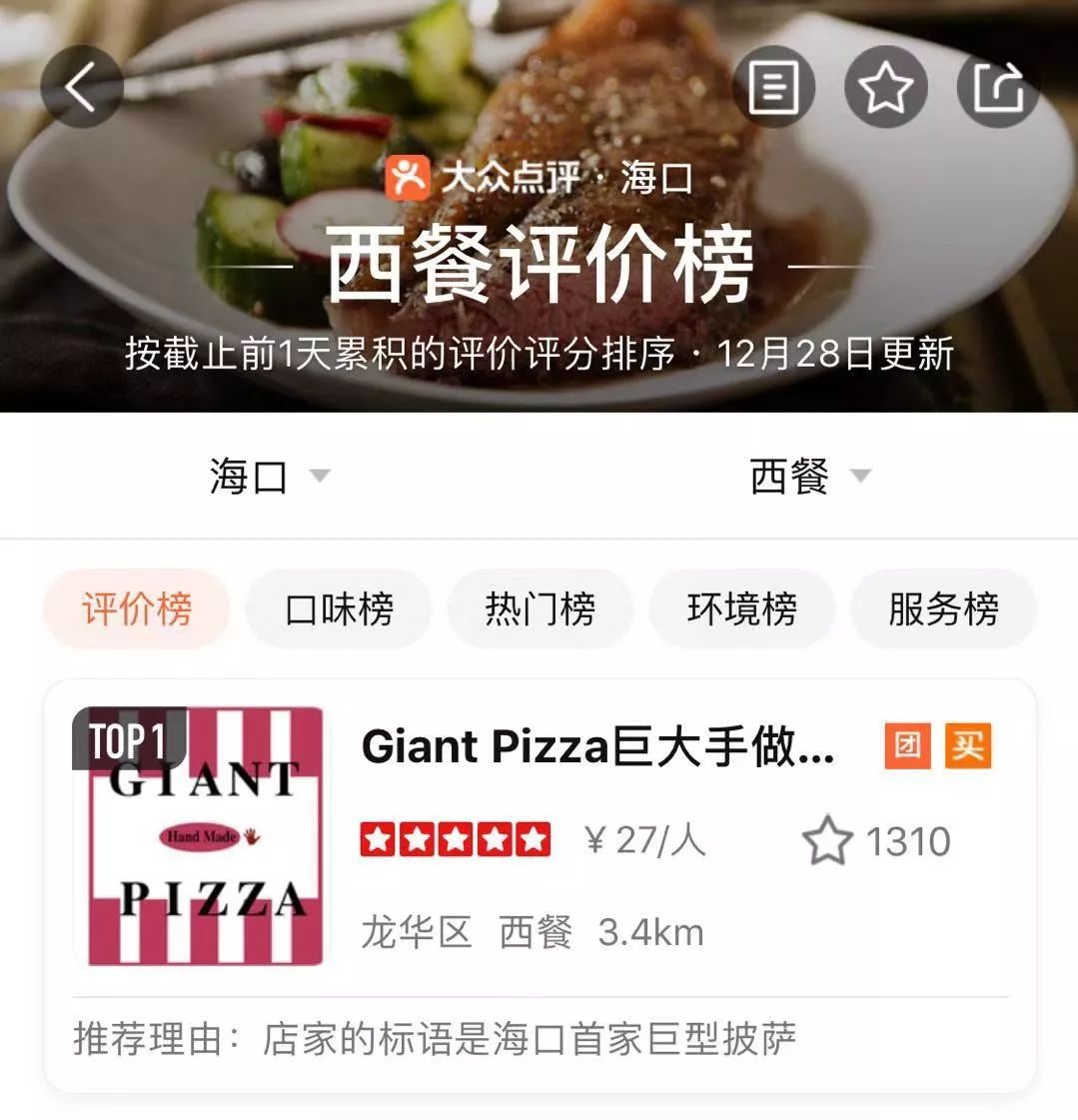Image resolution: width=1078 pixels, height=1120 pixels.
Task: Switch to the 口味榜 tab
Action: (x=338, y=609)
